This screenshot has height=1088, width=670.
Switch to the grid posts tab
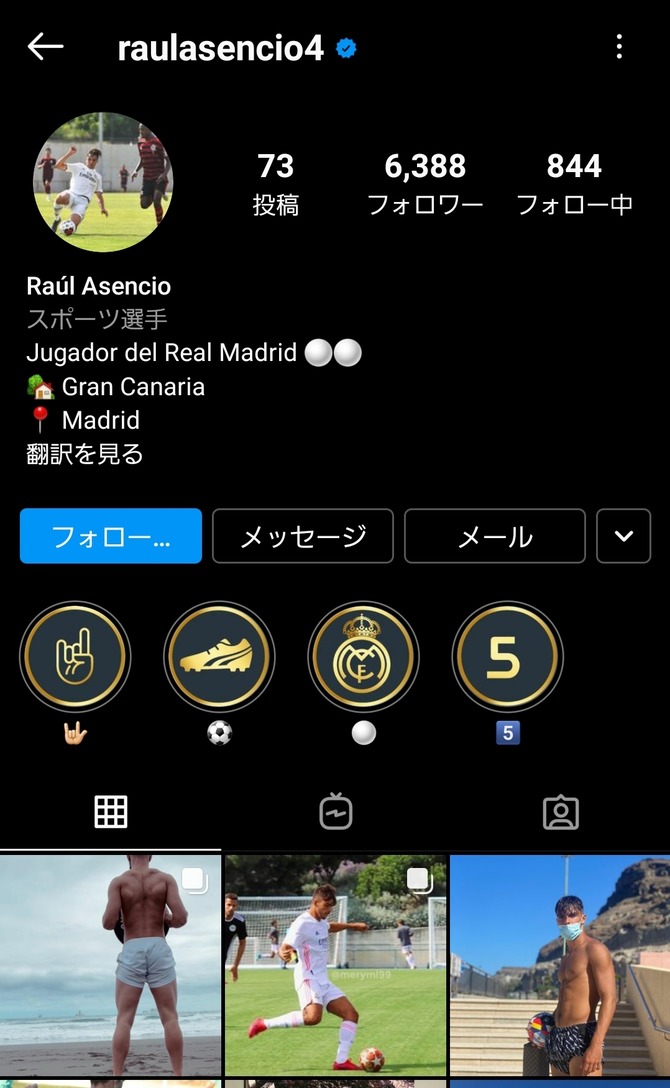pos(111,812)
